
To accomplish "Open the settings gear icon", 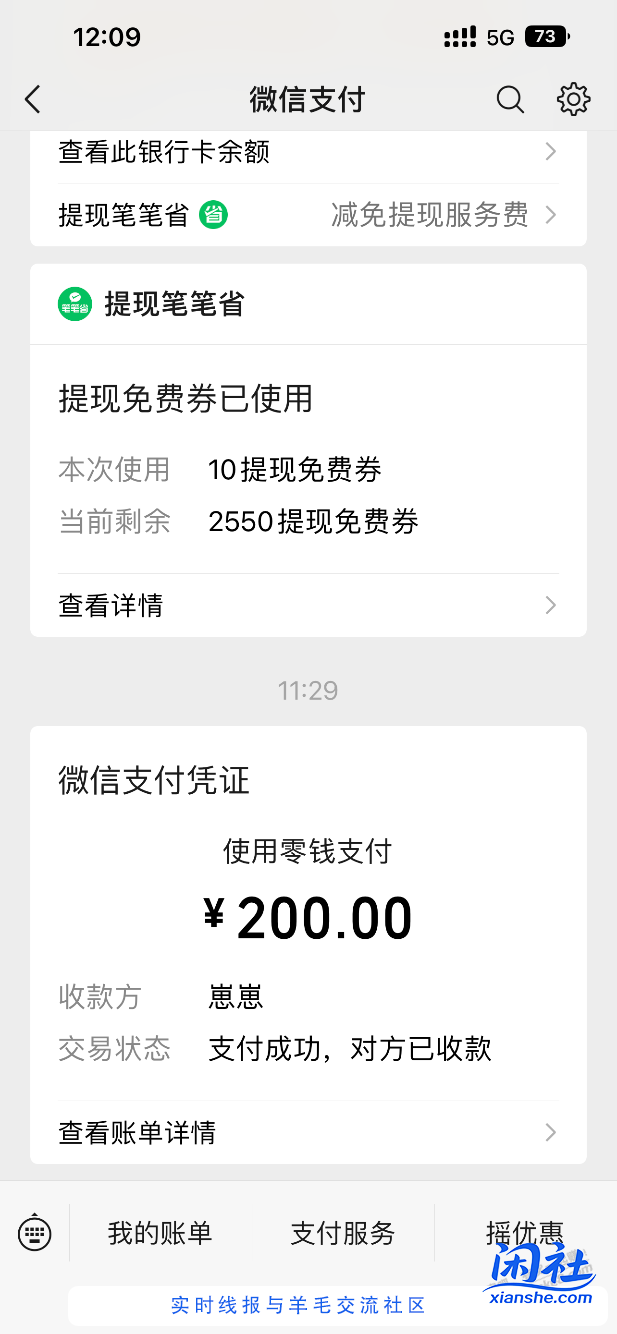I will click(x=573, y=99).
